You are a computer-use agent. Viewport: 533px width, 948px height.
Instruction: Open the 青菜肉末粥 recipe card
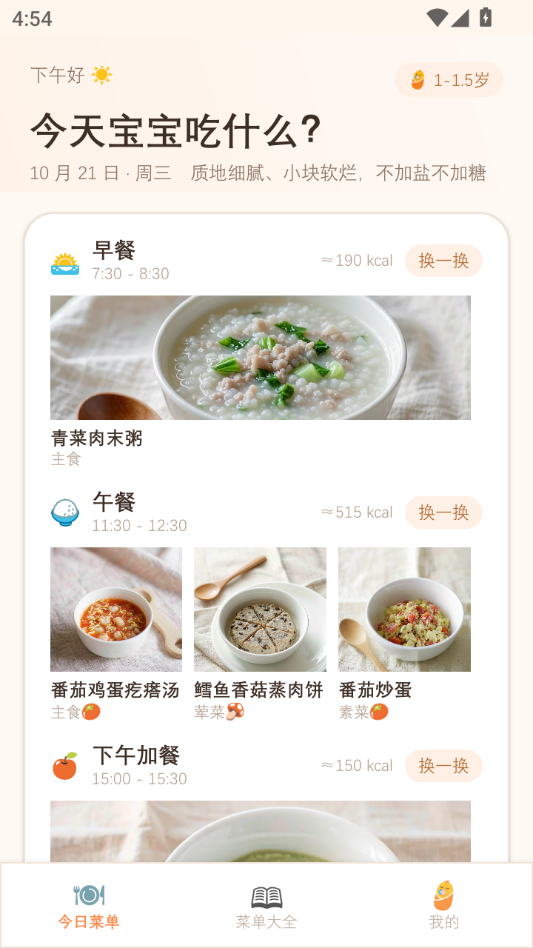pyautogui.click(x=260, y=381)
